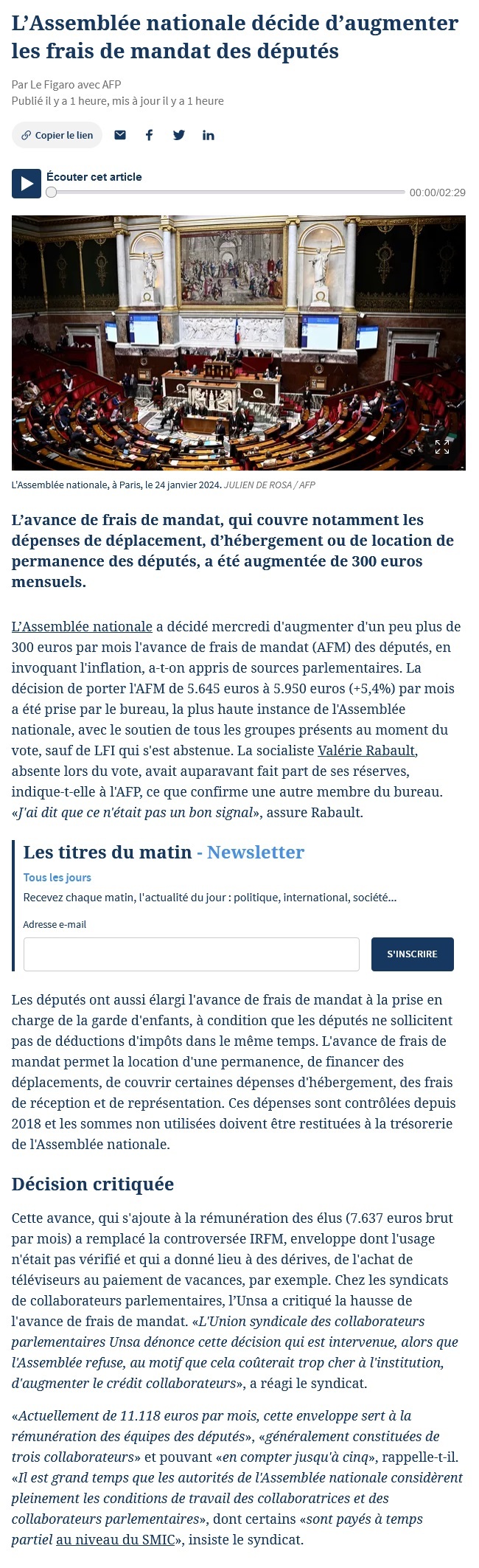Tap the S'INSCRIRE button
Screen dimensions: 479x1568
pyautogui.click(x=412, y=954)
